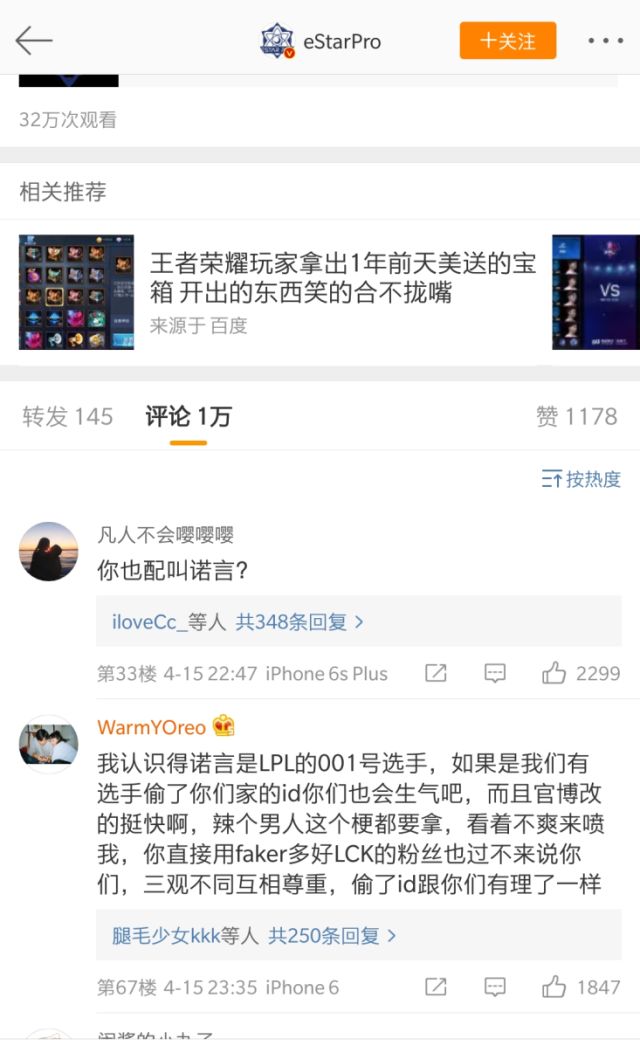640x1040 pixels.
Task: Switch to the 转发 145 tab
Action: point(68,417)
